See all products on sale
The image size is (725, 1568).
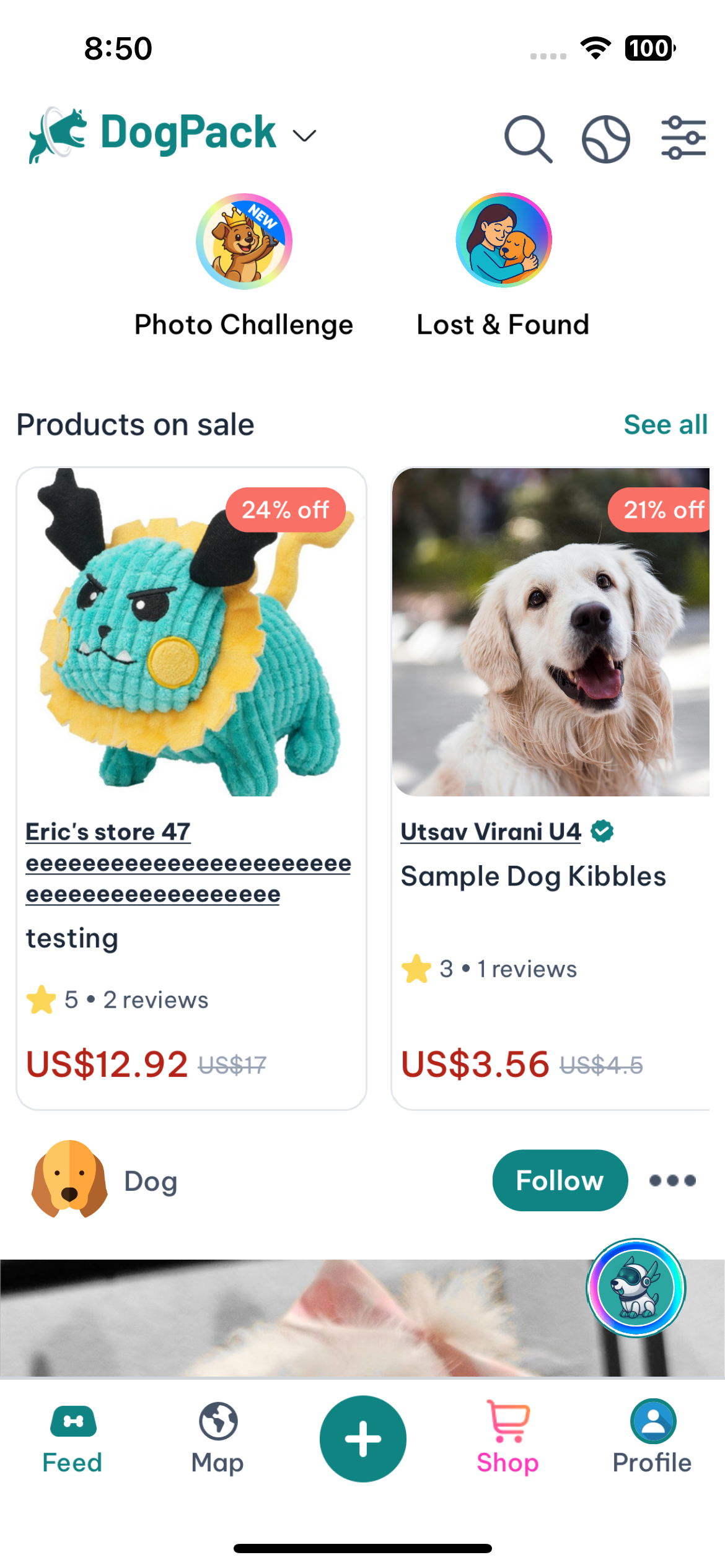pyautogui.click(x=665, y=425)
